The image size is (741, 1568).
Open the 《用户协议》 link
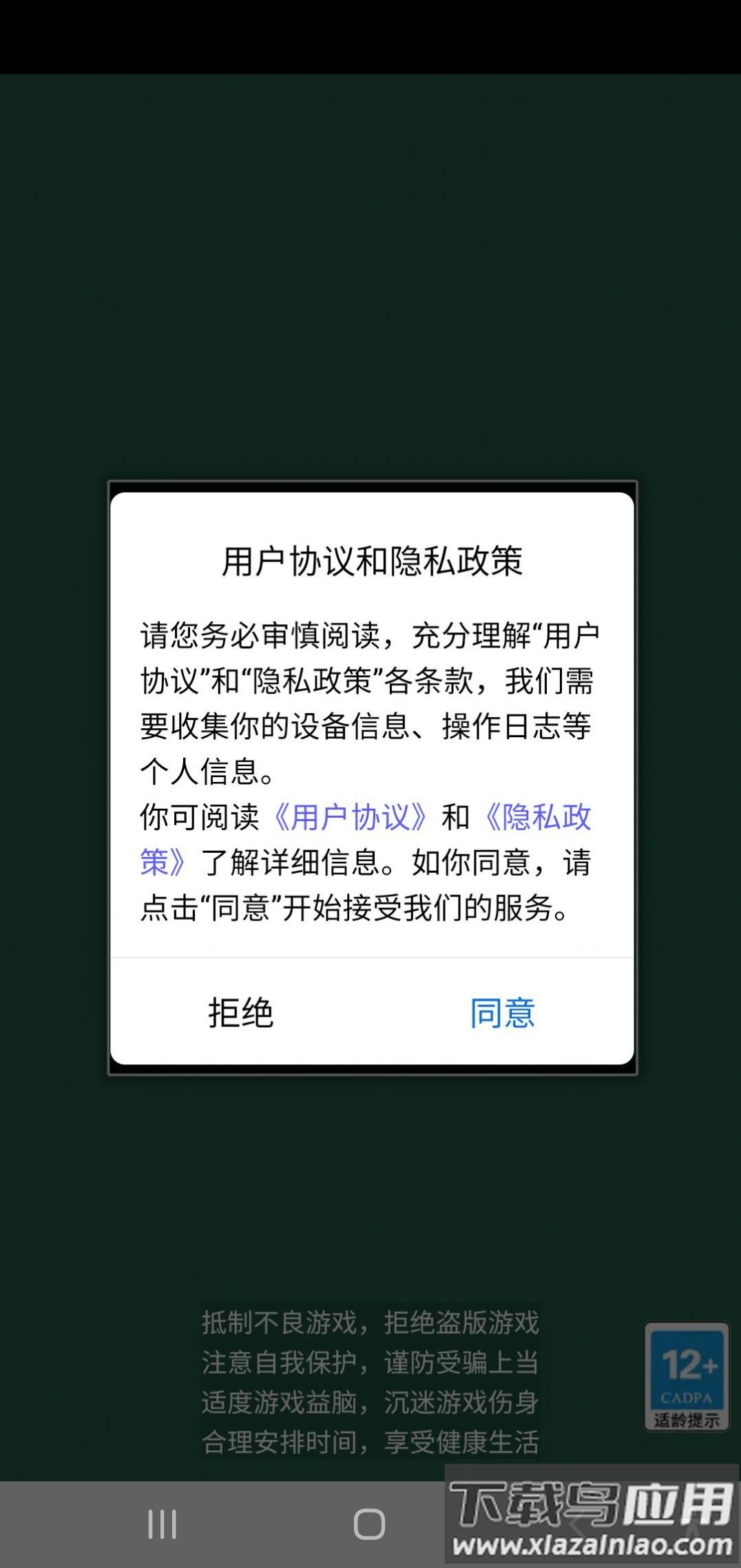tap(351, 817)
